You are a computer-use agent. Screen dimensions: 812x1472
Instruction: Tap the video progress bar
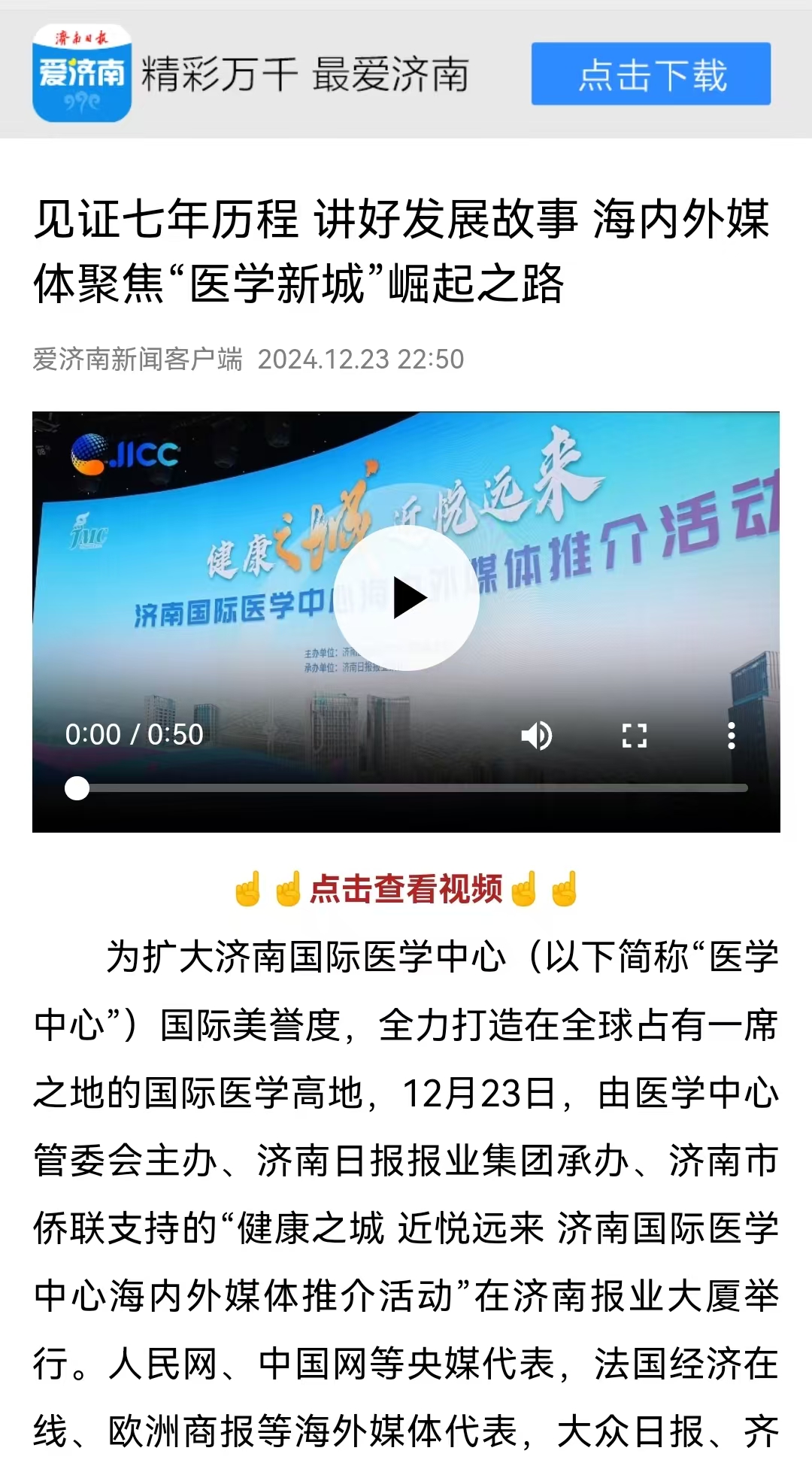[x=412, y=788]
